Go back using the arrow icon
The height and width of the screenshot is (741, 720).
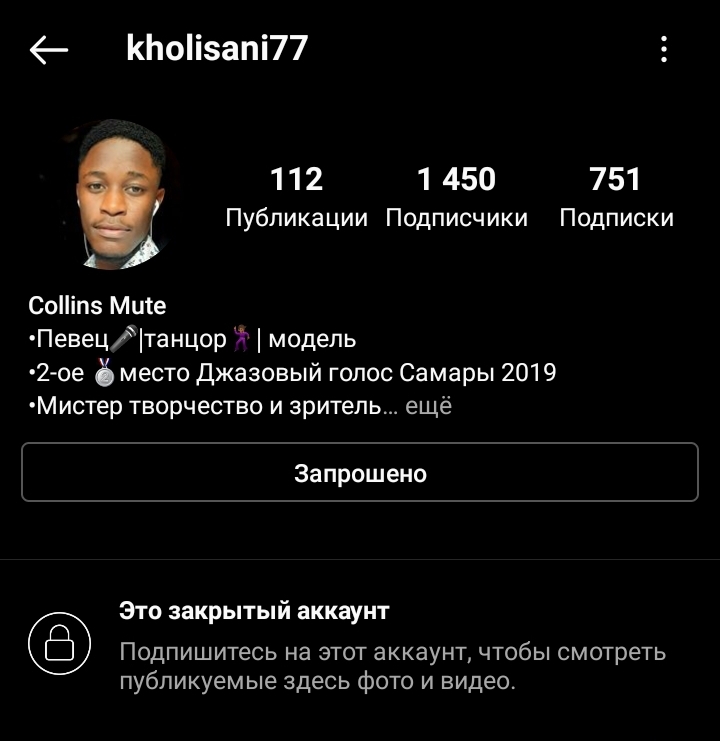pos(49,50)
